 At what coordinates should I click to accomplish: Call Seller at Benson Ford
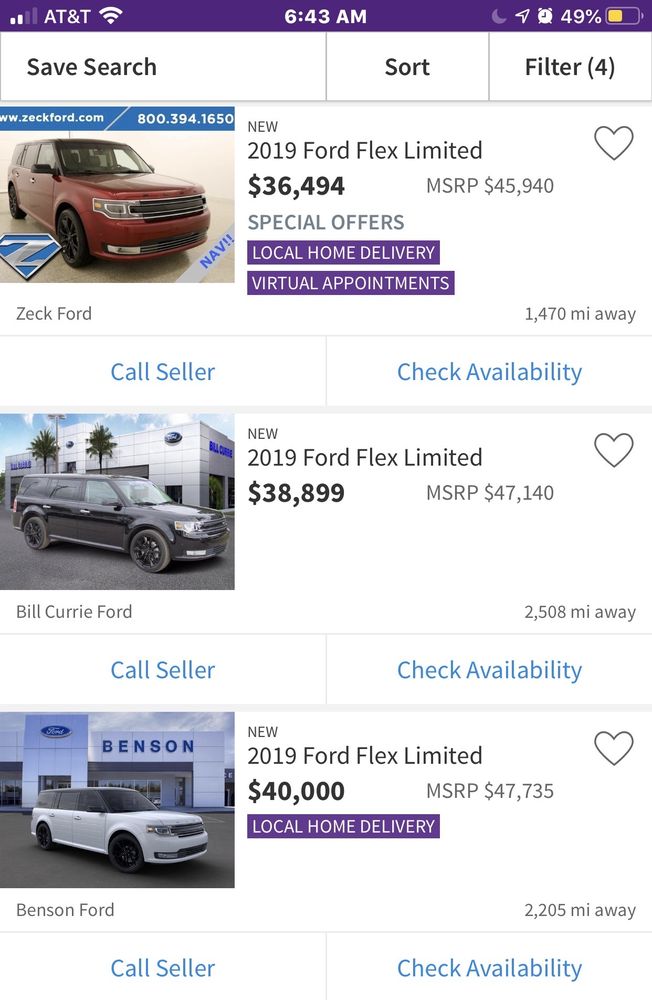click(x=163, y=968)
